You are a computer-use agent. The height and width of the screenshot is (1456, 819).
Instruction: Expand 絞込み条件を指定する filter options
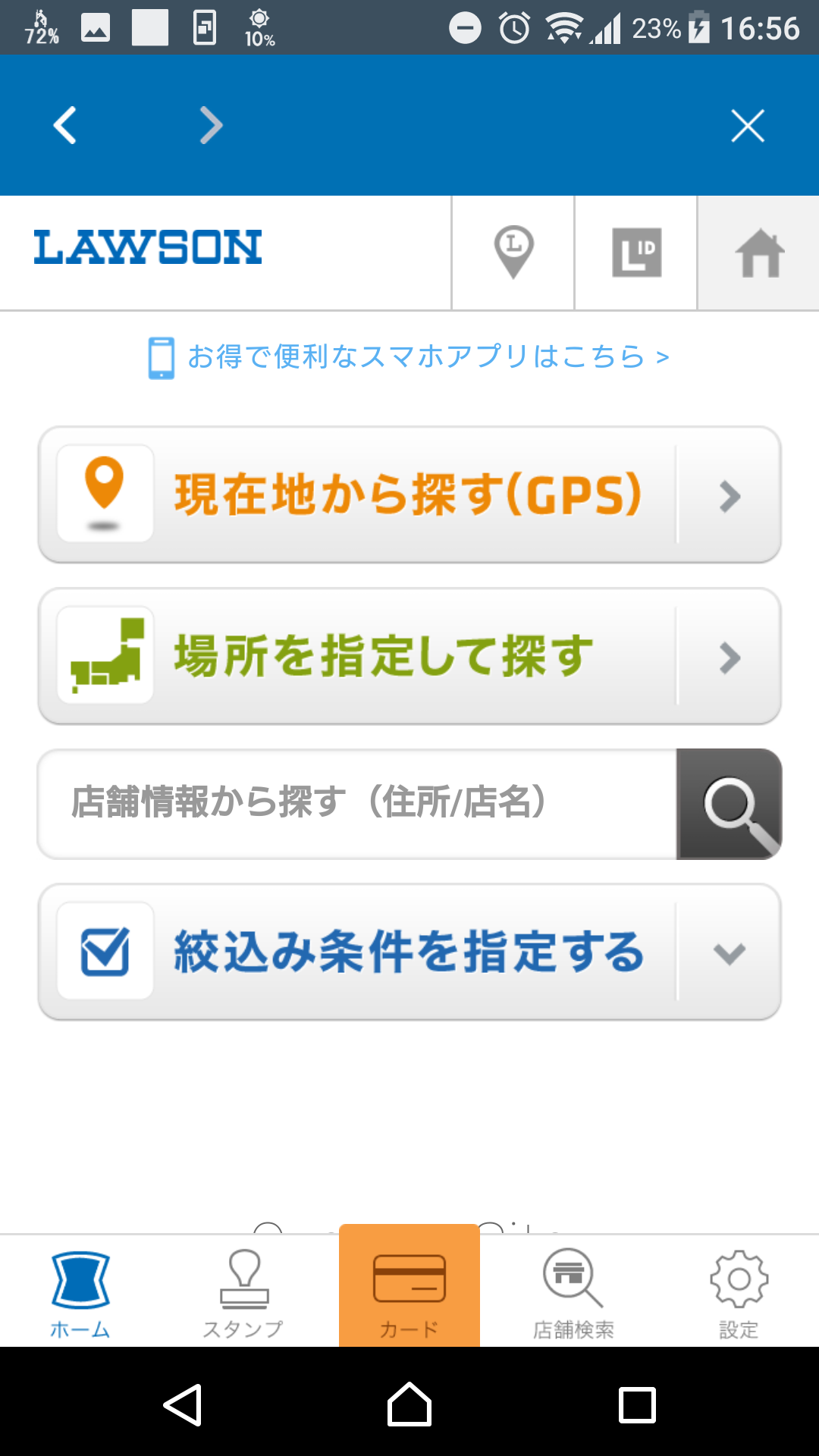409,952
